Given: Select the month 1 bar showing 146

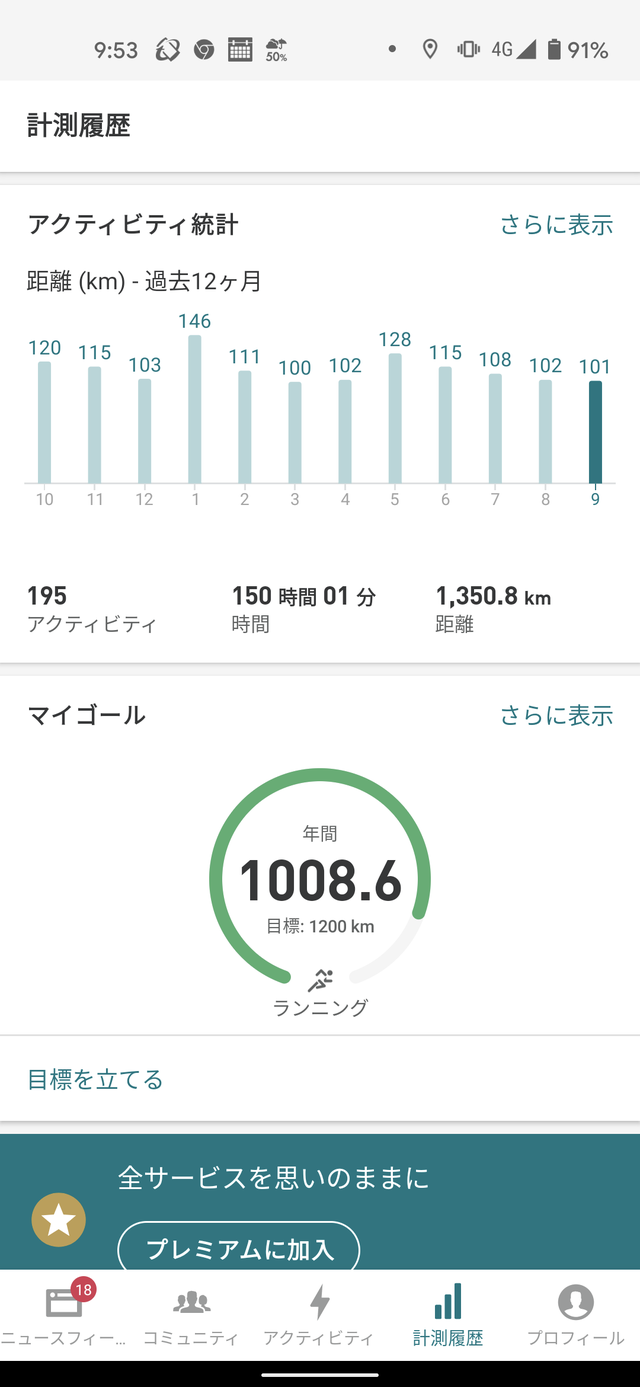Looking at the screenshot, I should 195,409.
